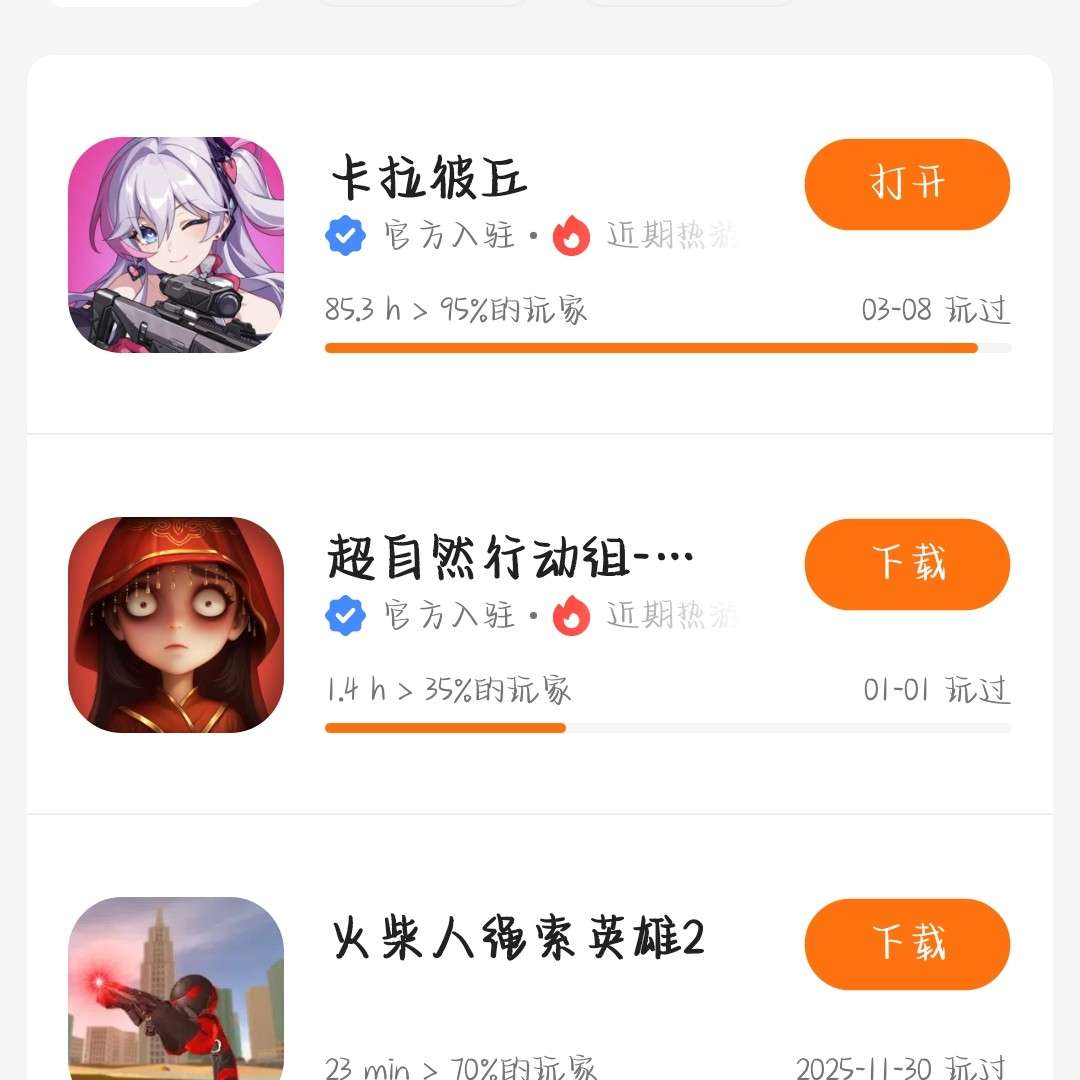View 火柴人绳索英雄2 details by its title
Screen dimensions: 1080x1080
pos(518,940)
